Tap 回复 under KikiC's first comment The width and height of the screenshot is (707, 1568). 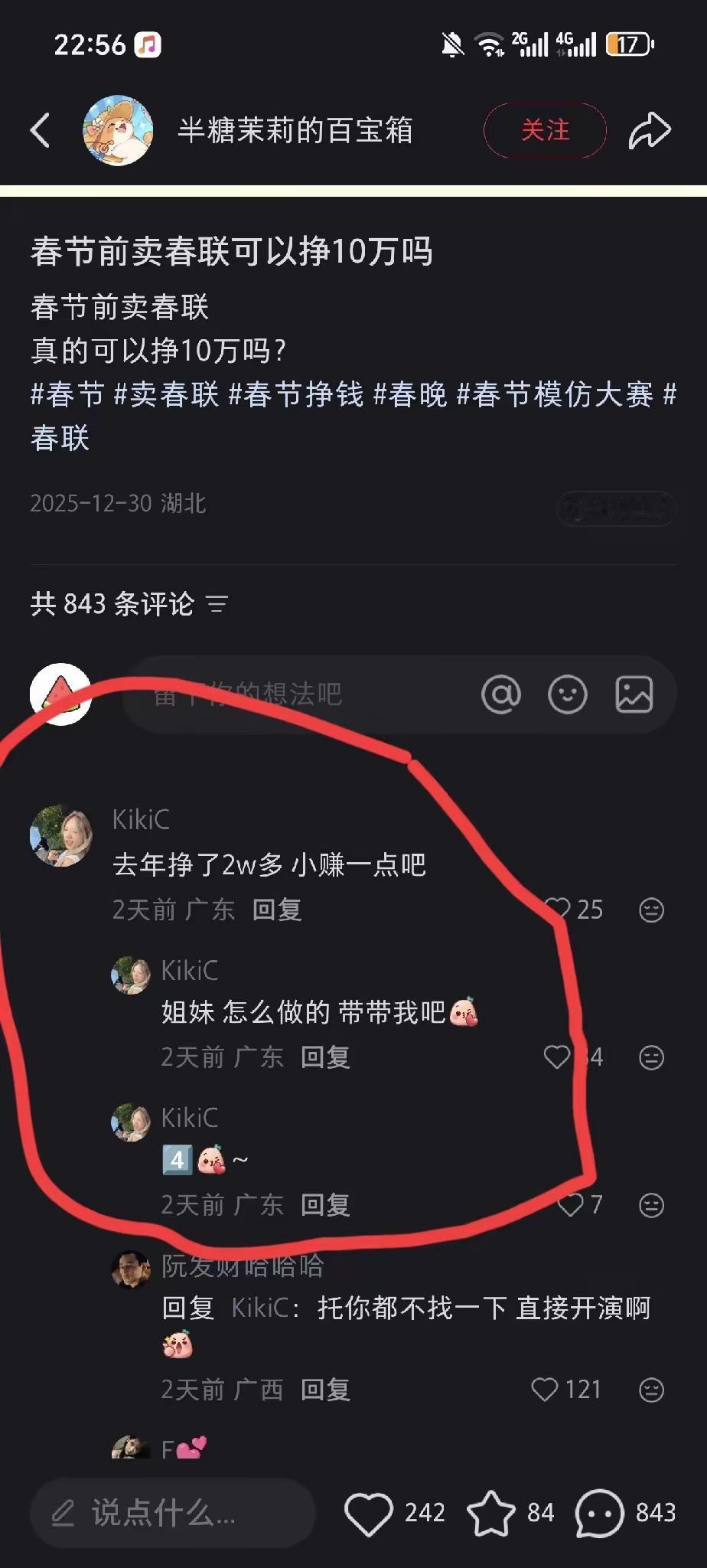click(277, 910)
